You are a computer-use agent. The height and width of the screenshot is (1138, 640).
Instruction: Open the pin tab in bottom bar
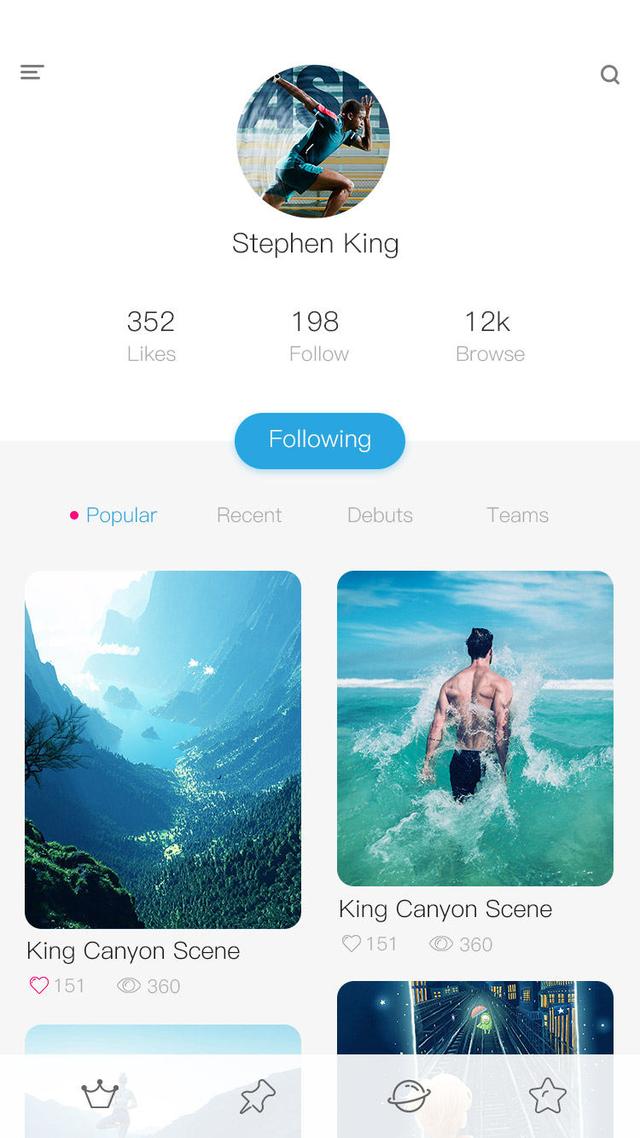258,1096
